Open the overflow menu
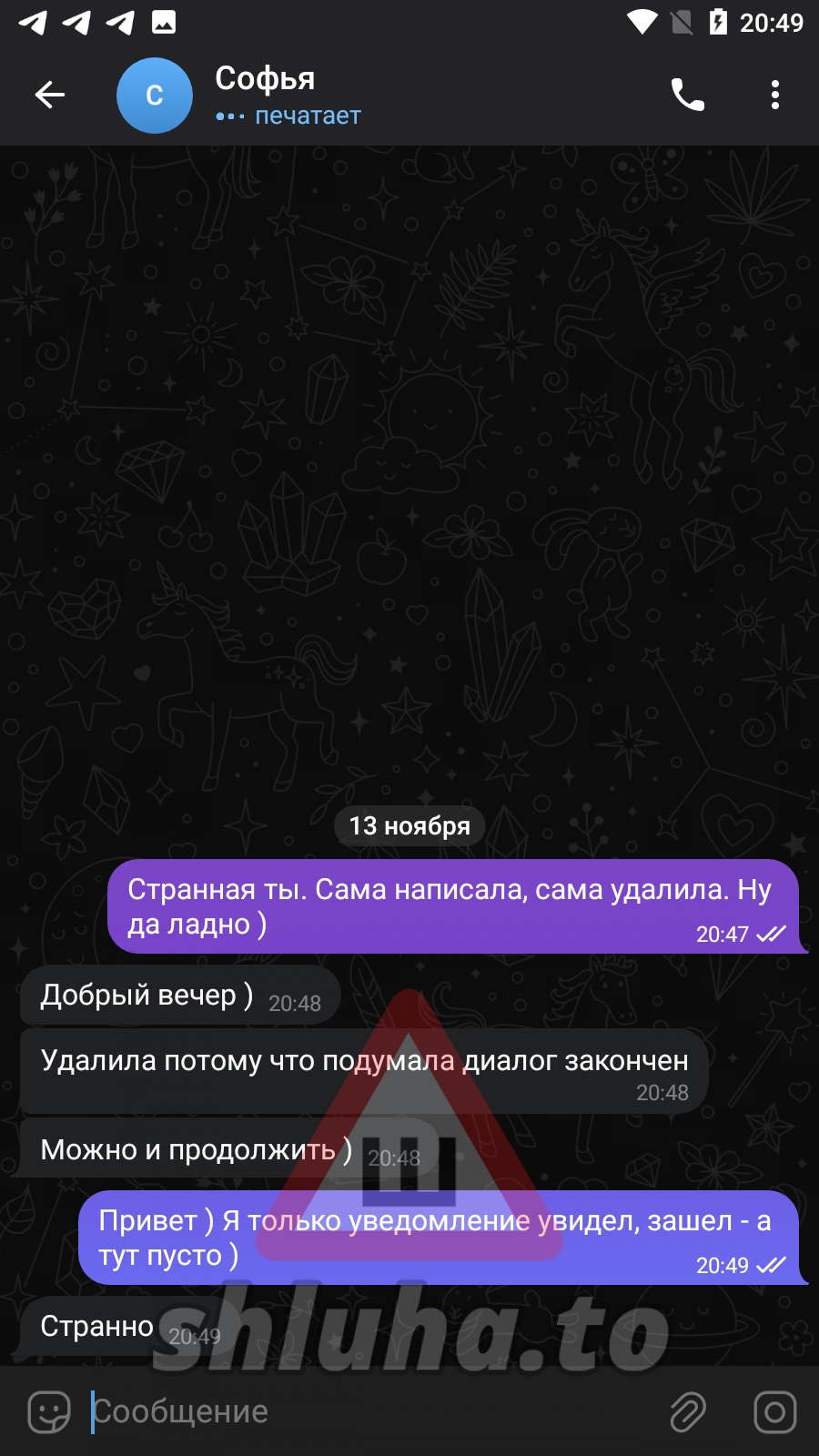The image size is (819, 1456). 774,95
